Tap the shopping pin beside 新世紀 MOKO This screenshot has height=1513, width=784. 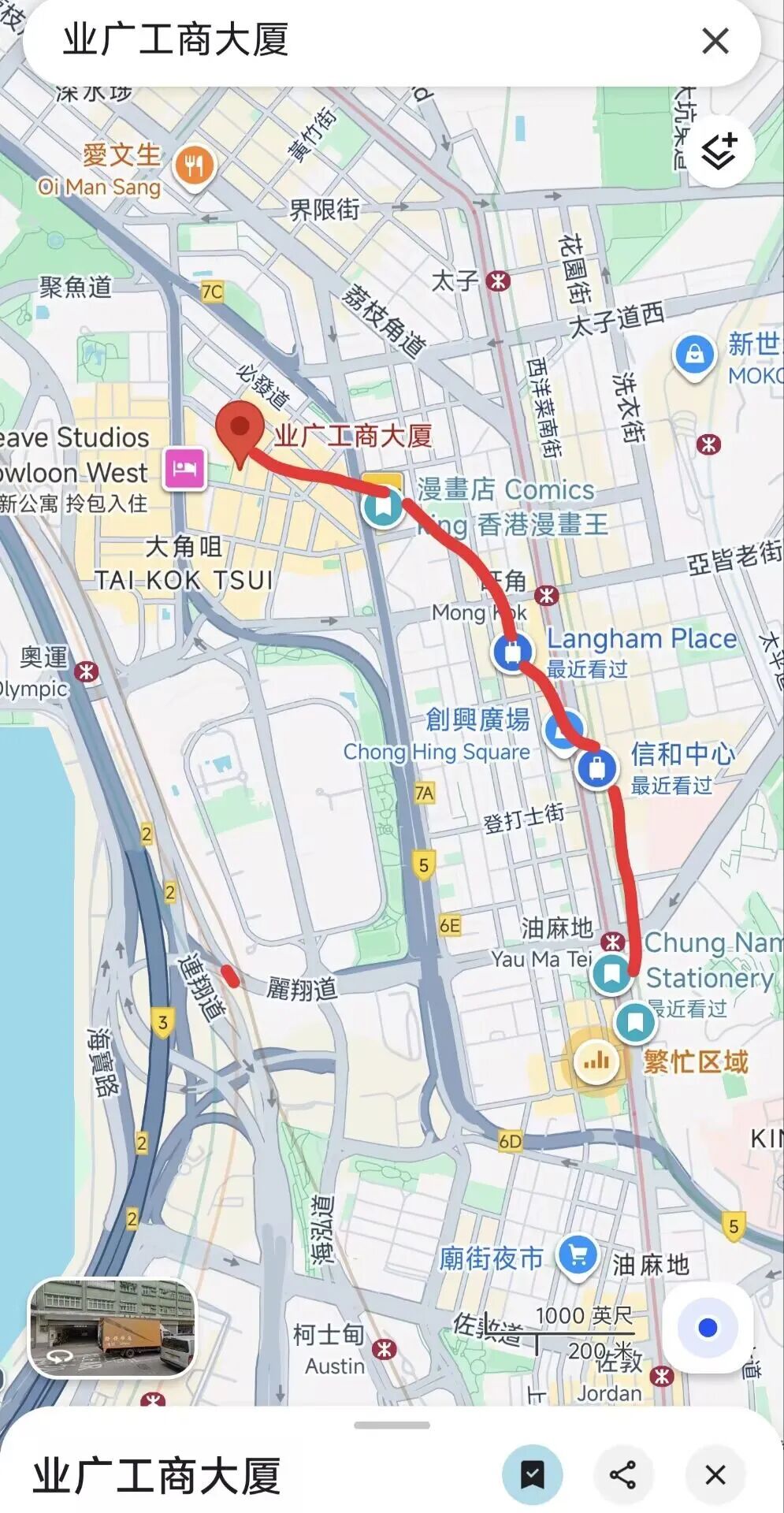694,355
